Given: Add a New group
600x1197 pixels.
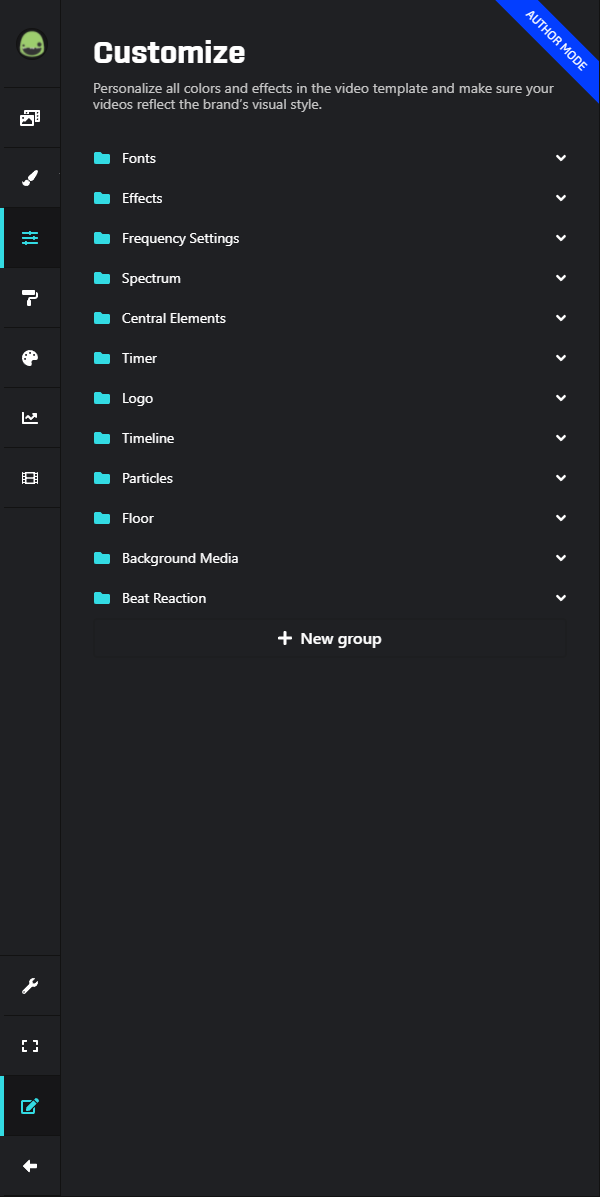Looking at the screenshot, I should coord(330,638).
